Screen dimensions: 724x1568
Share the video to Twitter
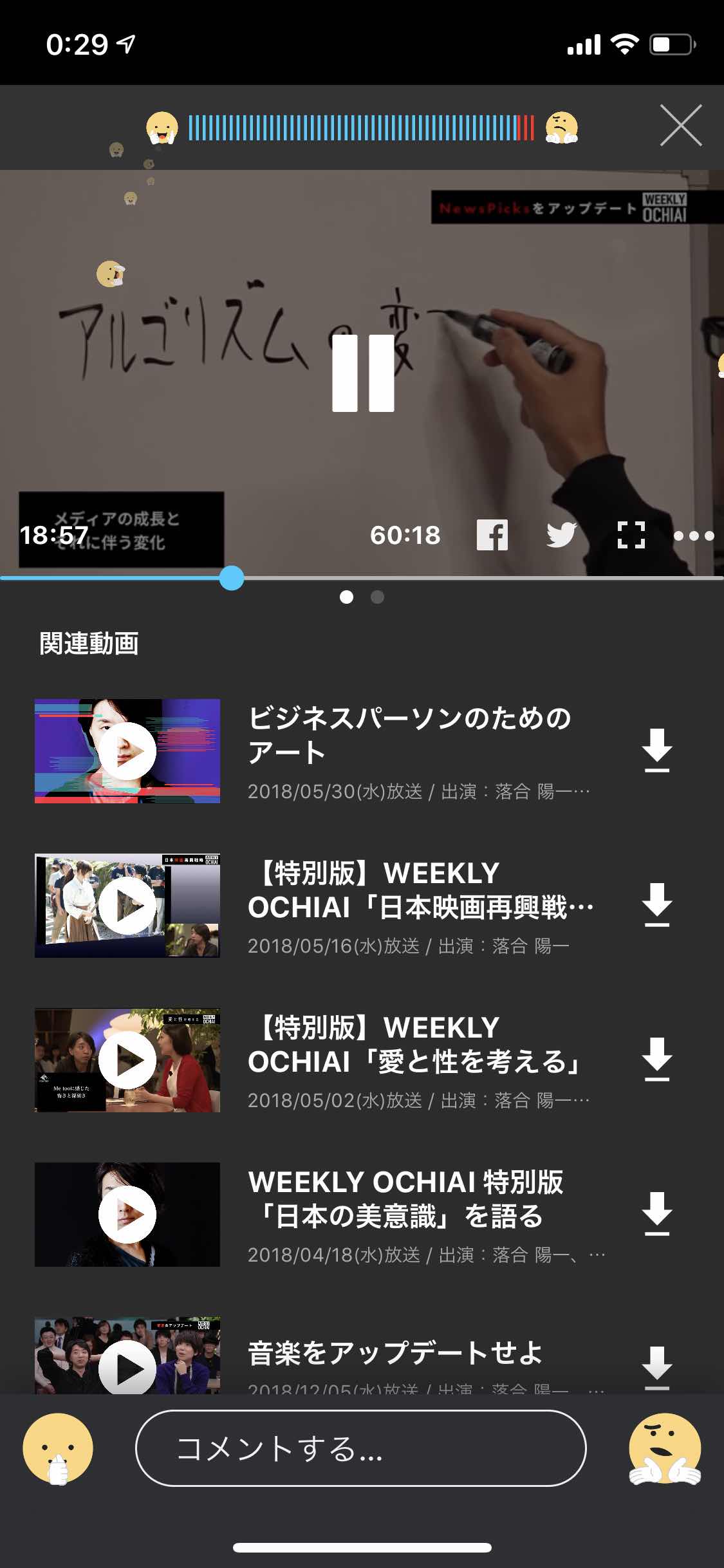tap(561, 534)
